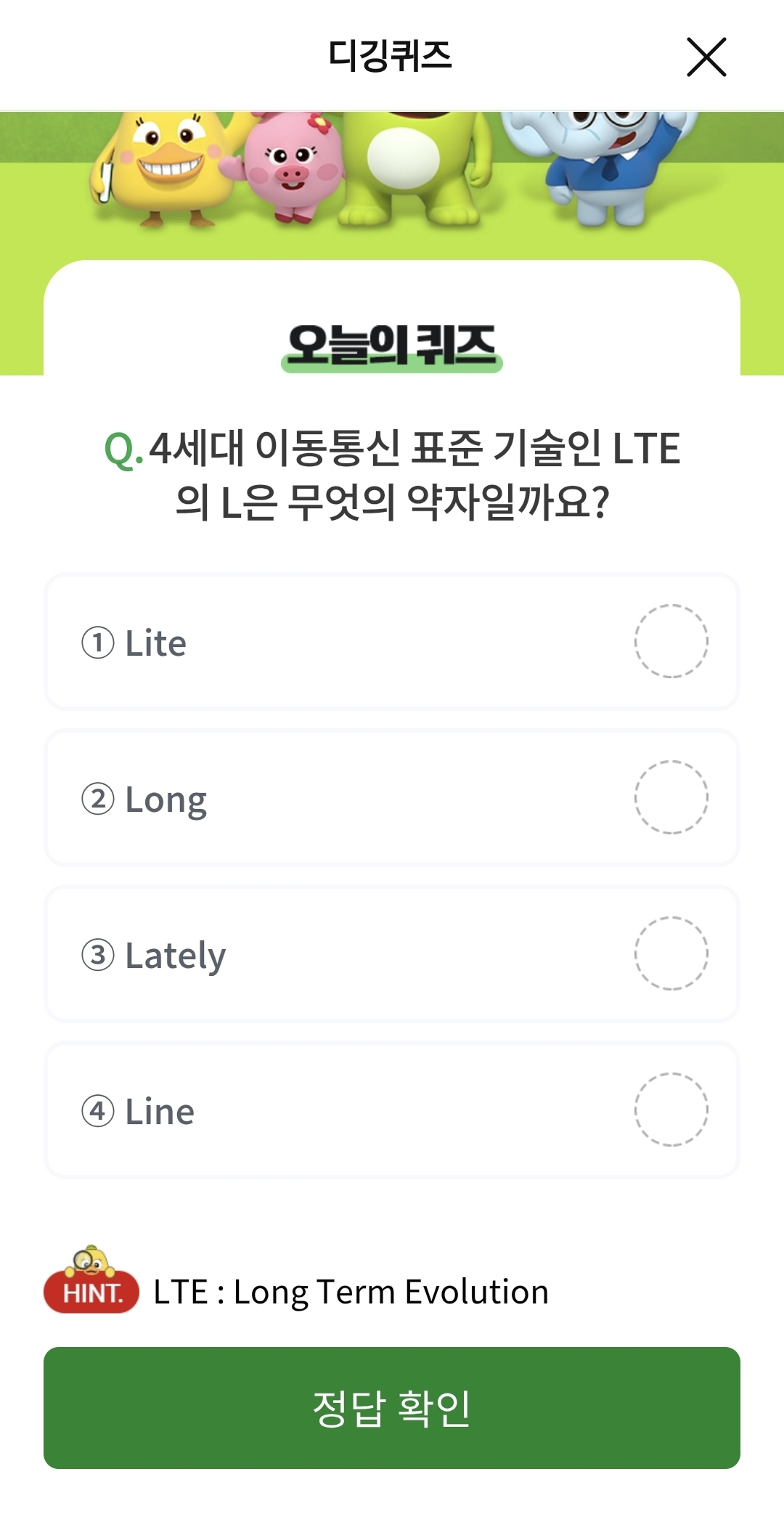The image size is (784, 1530).
Task: Close the quiz with the X button
Action: click(706, 58)
